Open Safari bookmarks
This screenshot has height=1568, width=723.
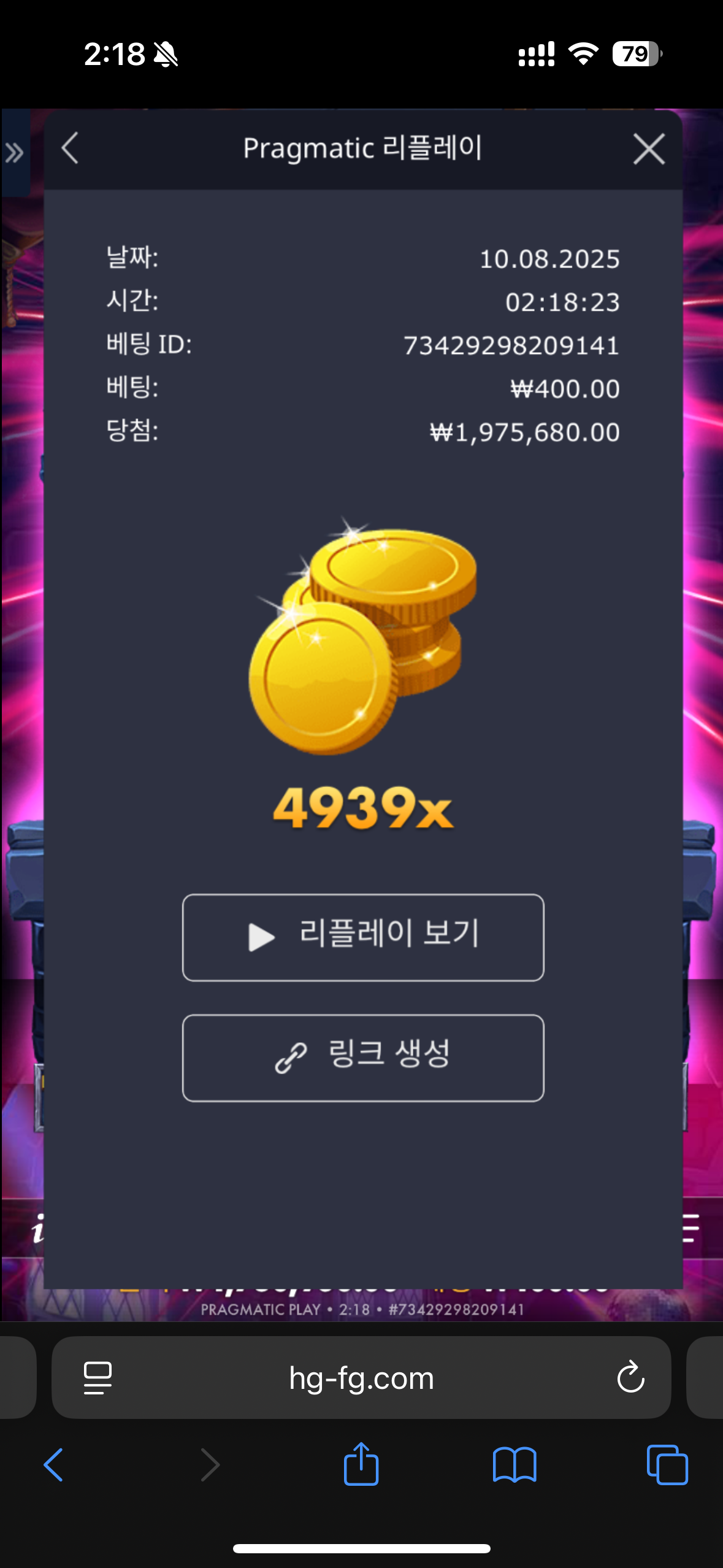(514, 1465)
